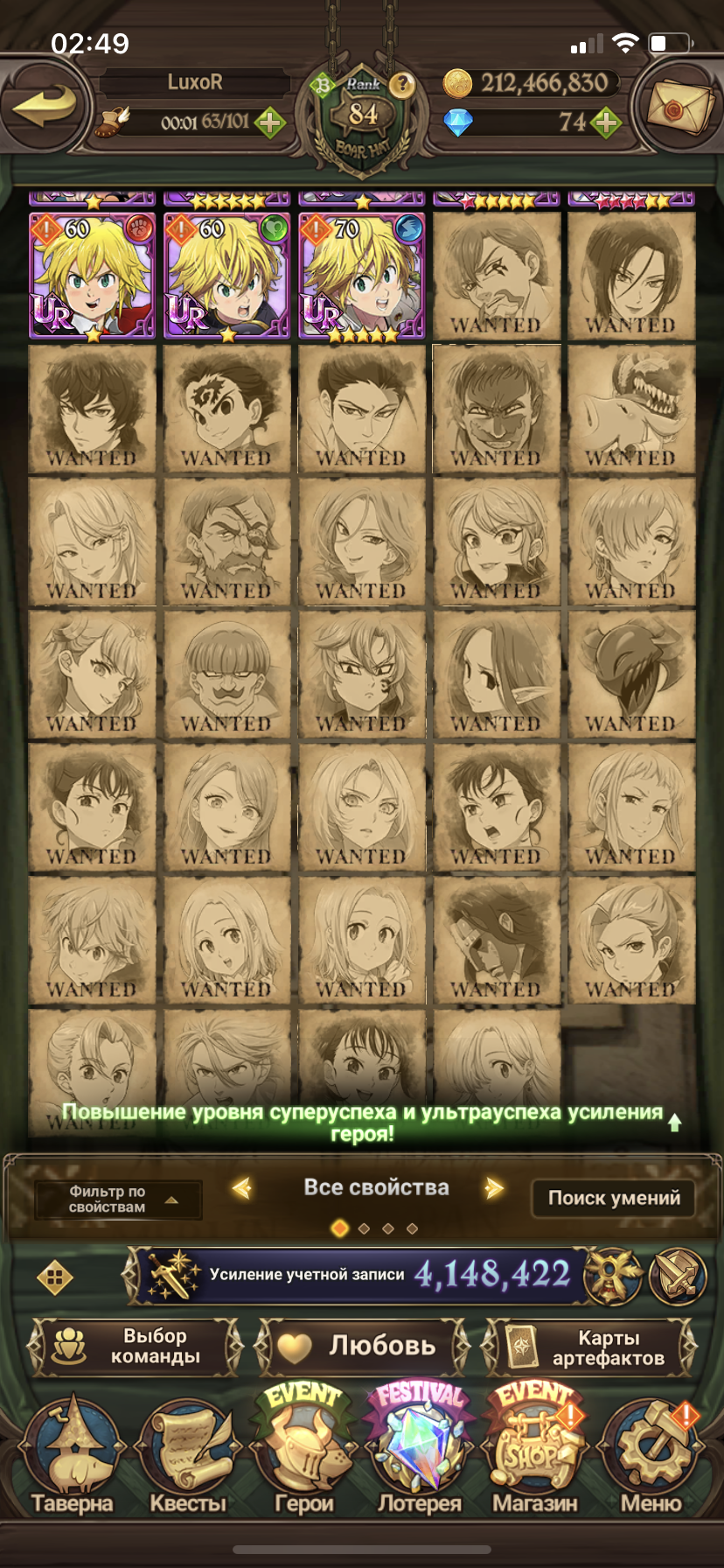Open the one-star level 60 red UR Meliodas

(x=92, y=276)
